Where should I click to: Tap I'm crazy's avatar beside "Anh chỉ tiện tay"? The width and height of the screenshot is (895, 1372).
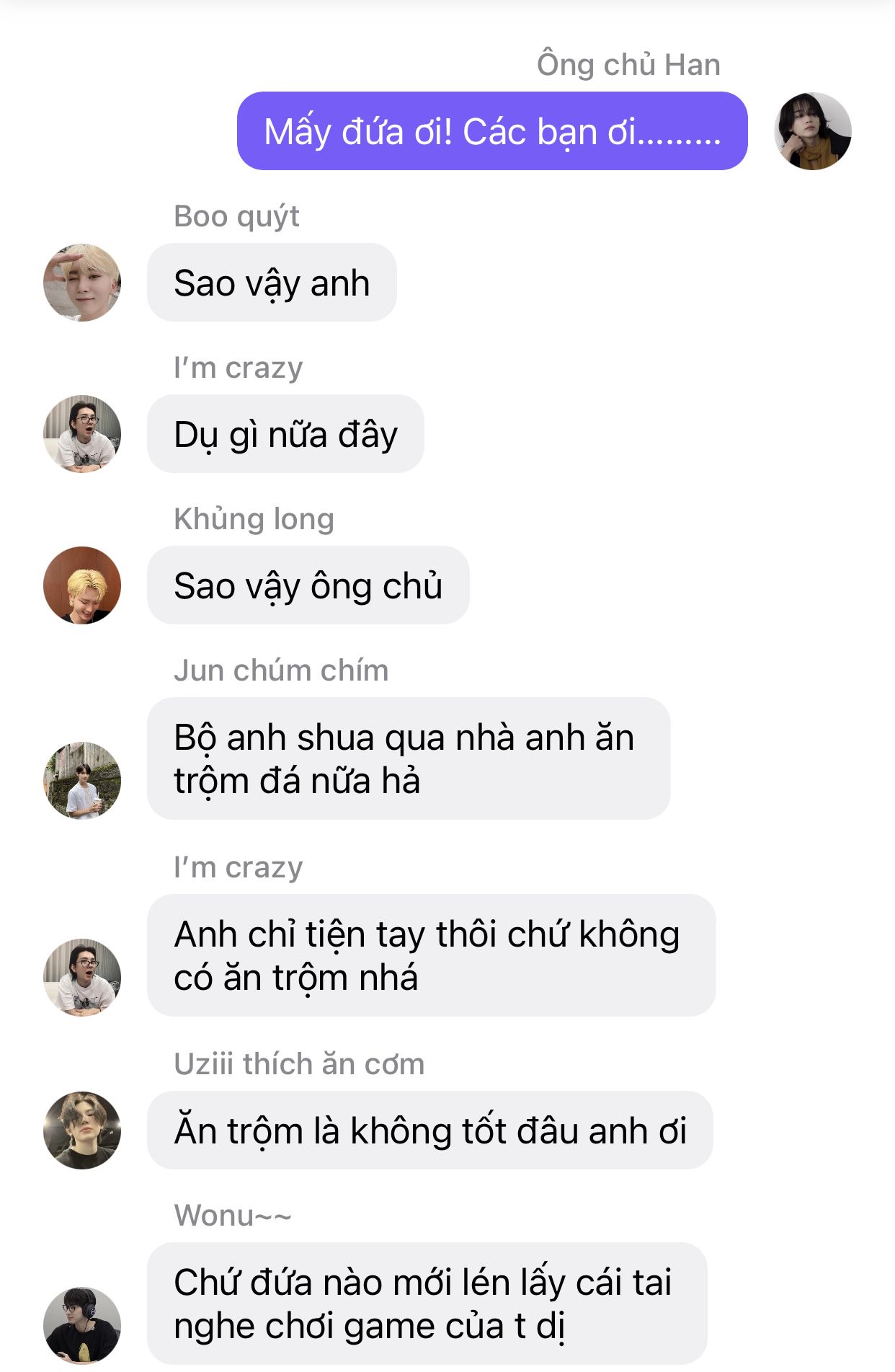pos(82,978)
